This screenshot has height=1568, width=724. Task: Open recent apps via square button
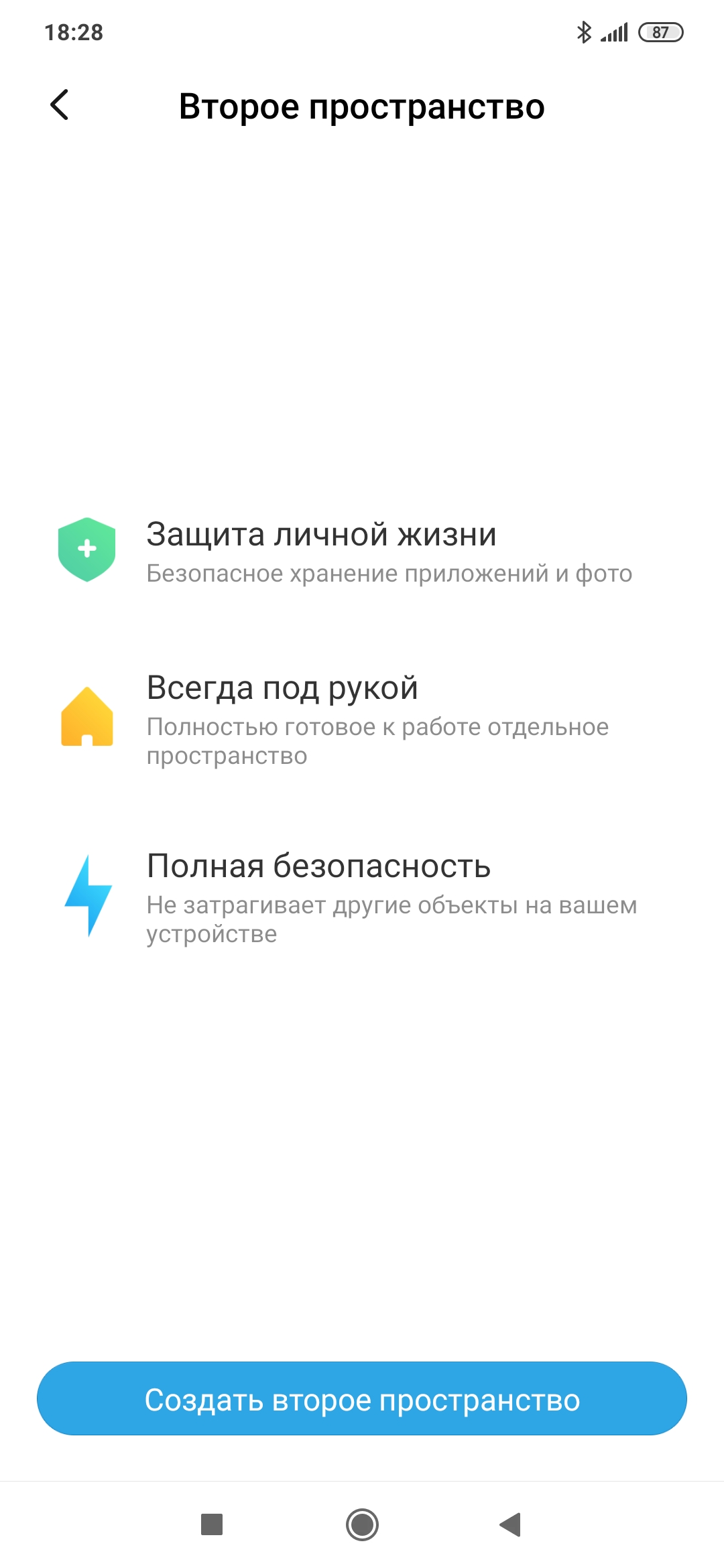tap(212, 1524)
